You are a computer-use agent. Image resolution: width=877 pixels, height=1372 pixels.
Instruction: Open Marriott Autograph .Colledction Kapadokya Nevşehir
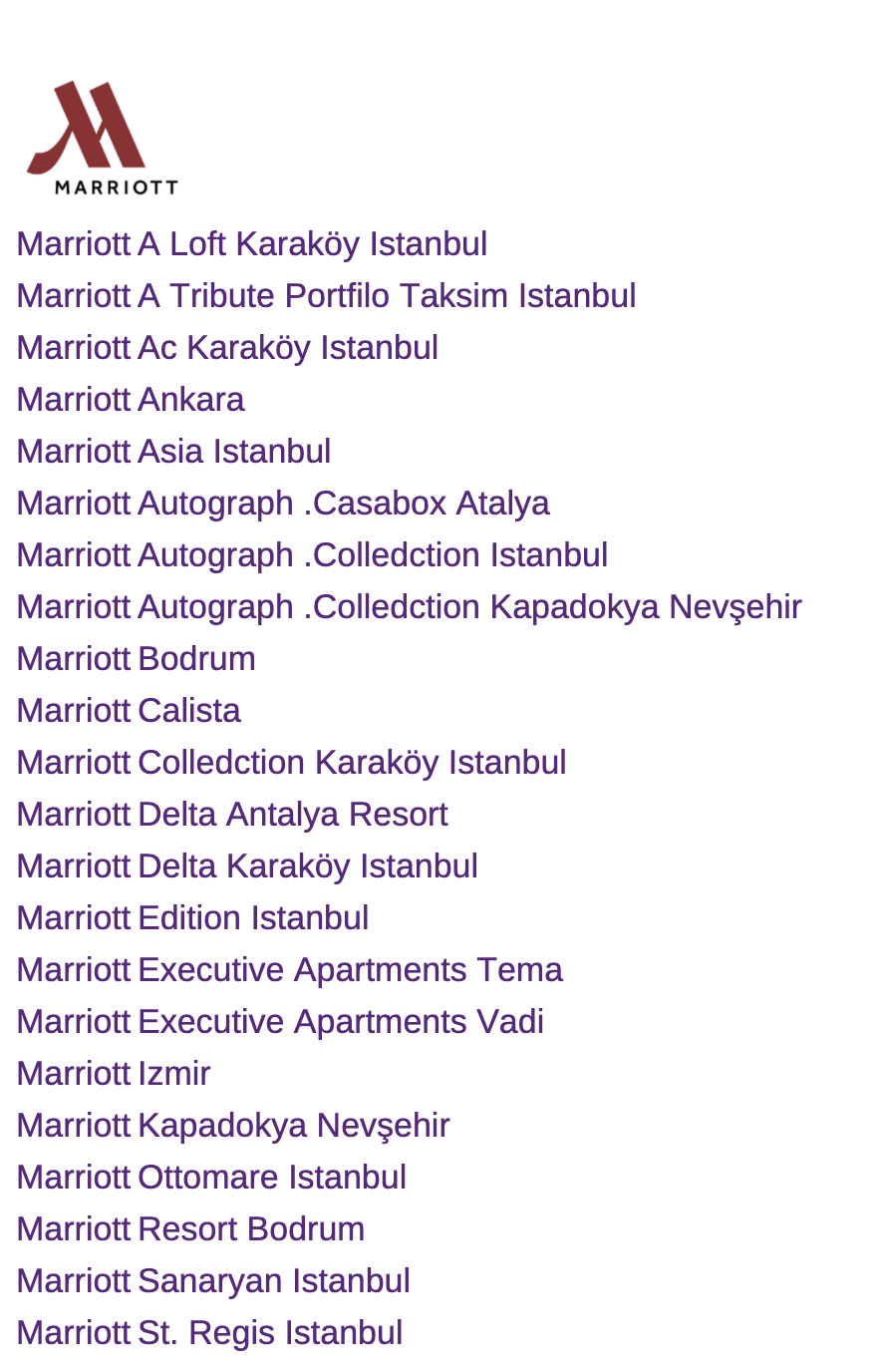409,607
